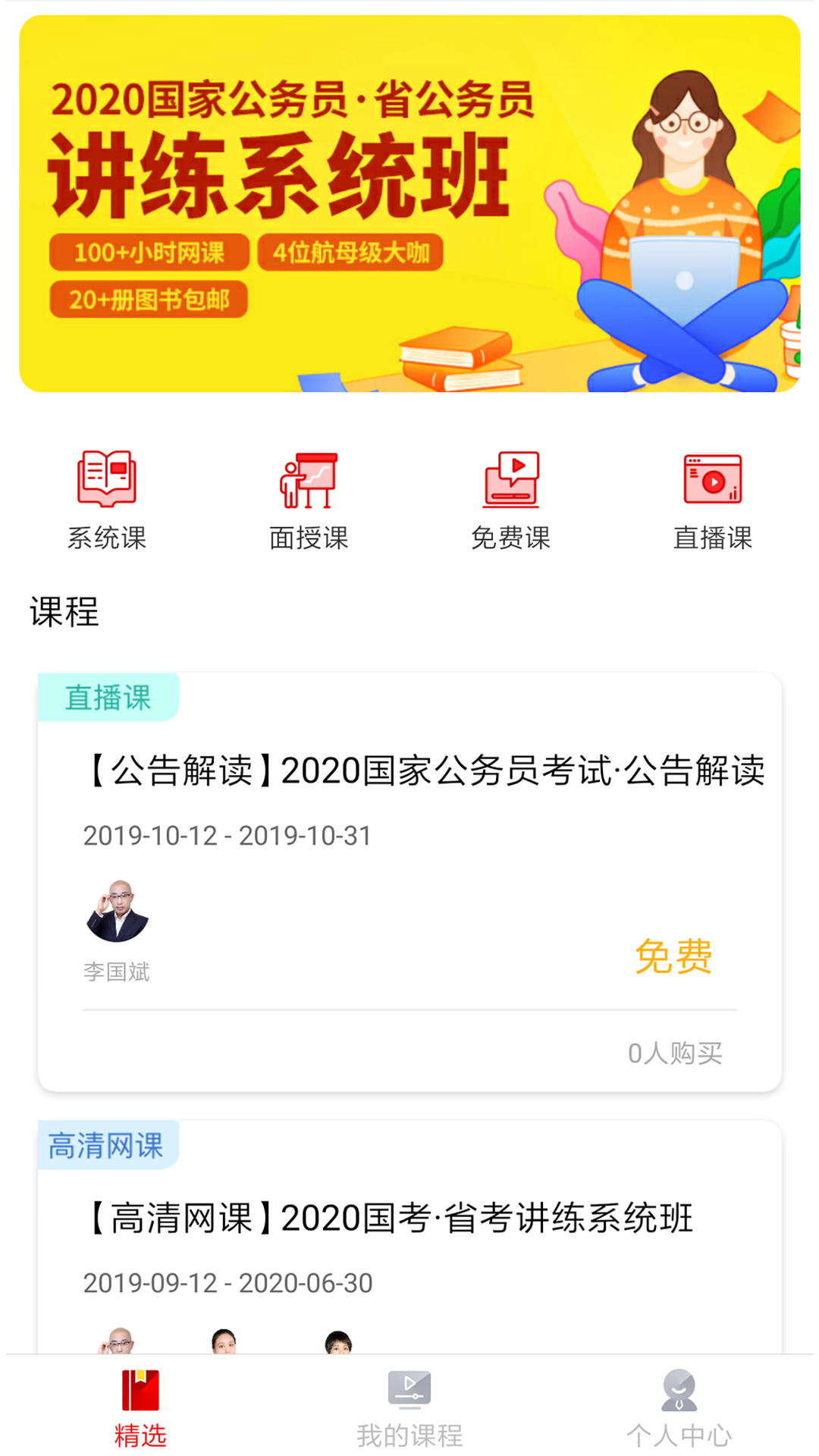Open the 公告解读 live course card
The height and width of the screenshot is (1456, 819).
coord(409,872)
